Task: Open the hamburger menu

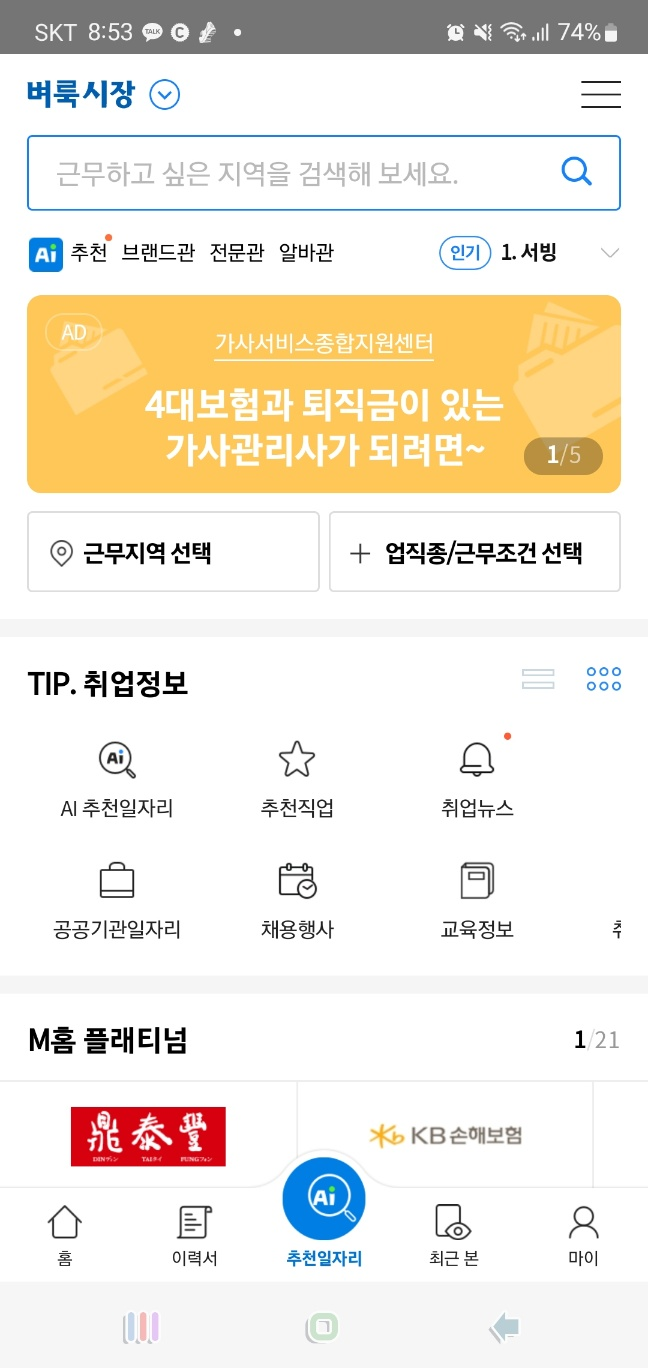Action: [600, 95]
